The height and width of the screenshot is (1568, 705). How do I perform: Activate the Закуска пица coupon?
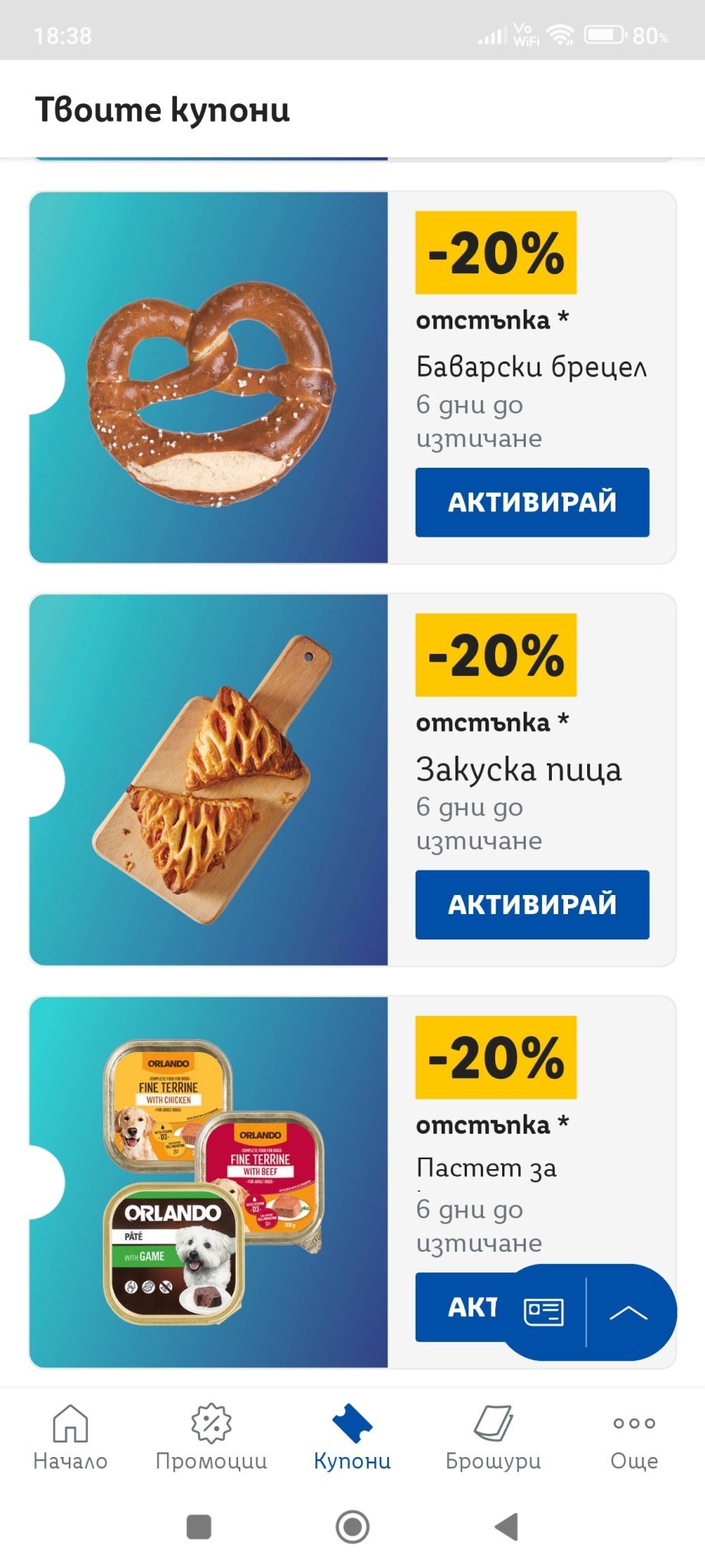tap(532, 904)
